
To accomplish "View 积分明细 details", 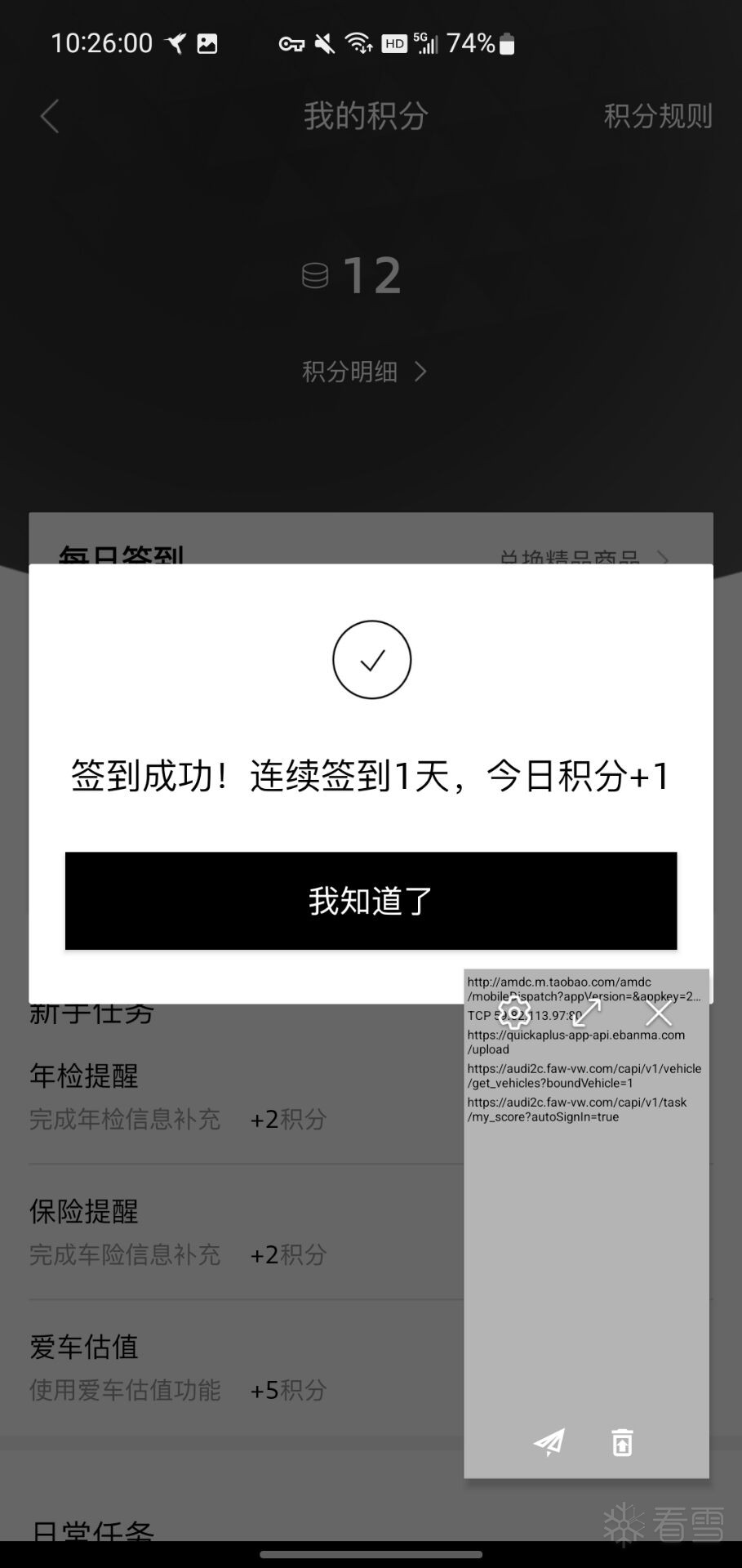I will [364, 372].
